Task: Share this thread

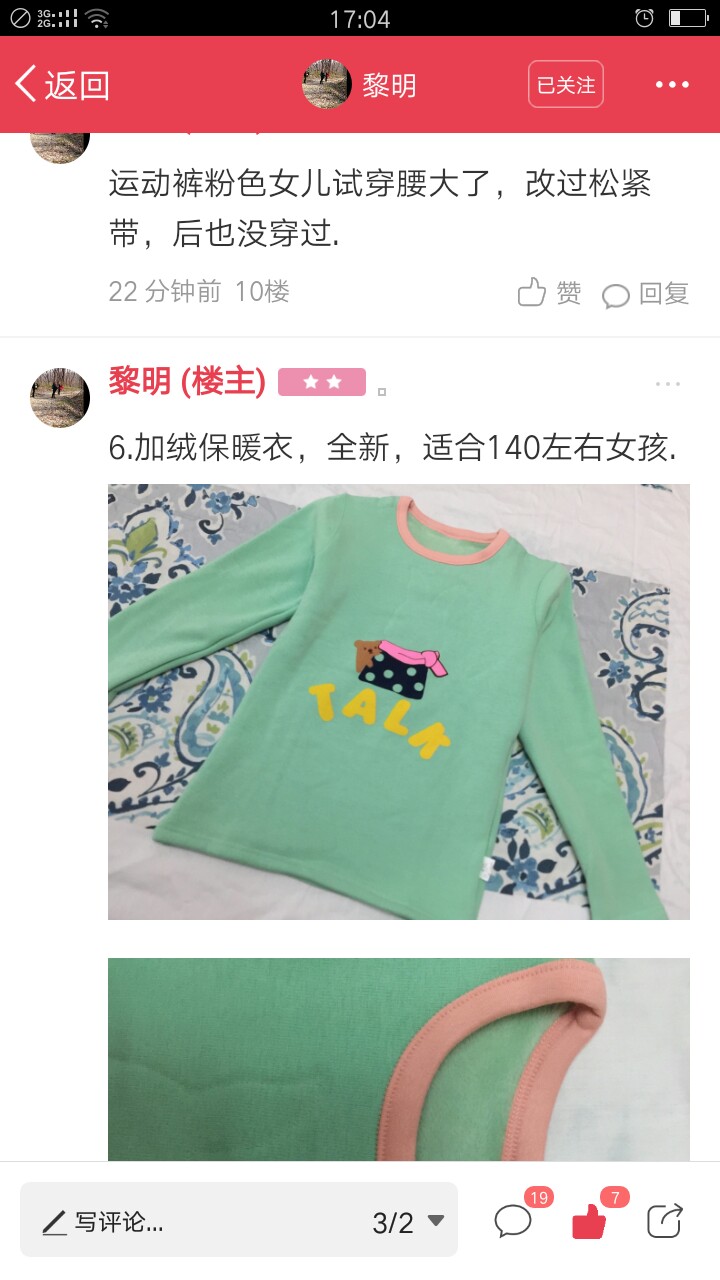Action: click(665, 1221)
